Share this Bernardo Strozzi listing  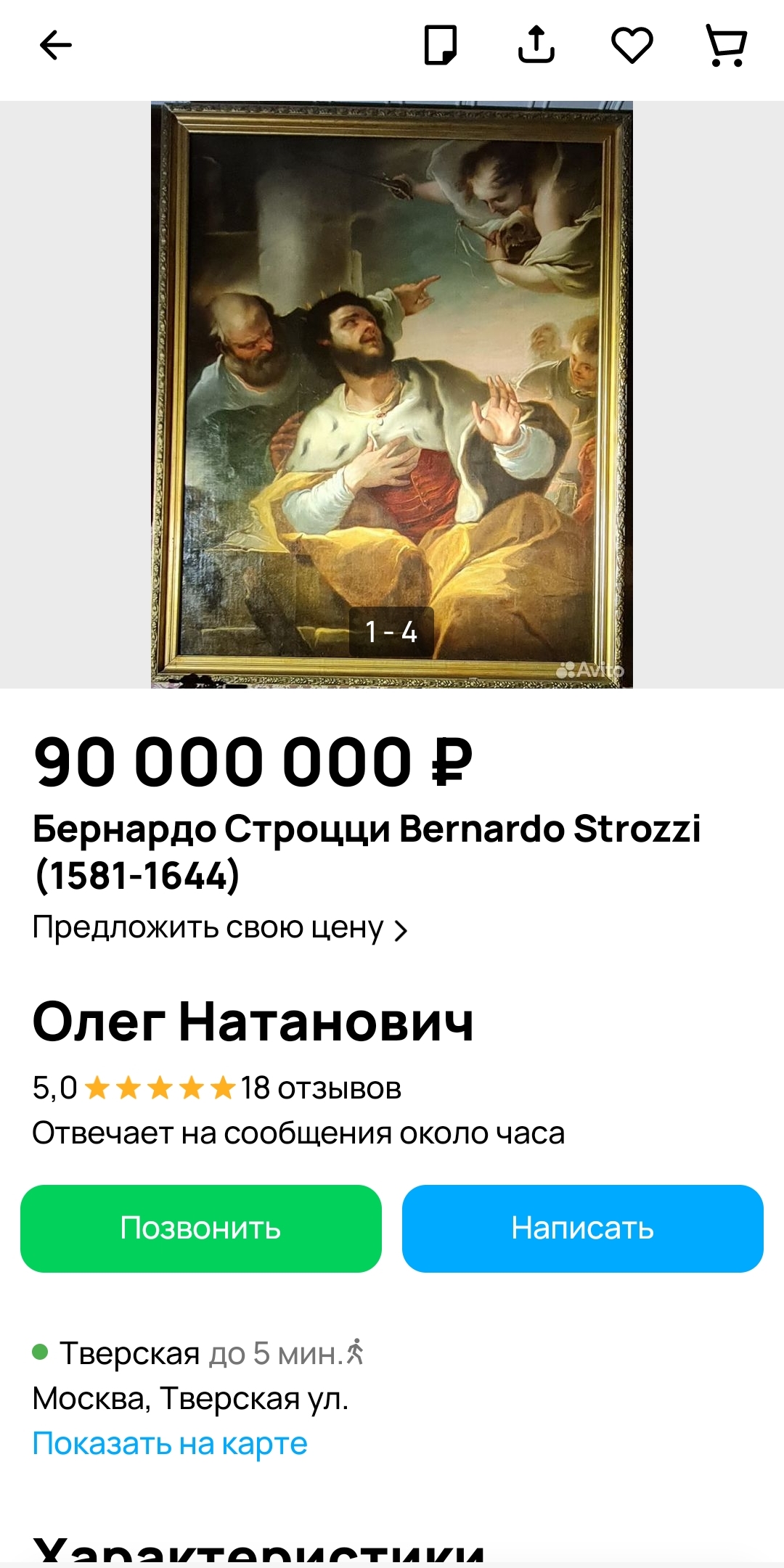pos(536,45)
